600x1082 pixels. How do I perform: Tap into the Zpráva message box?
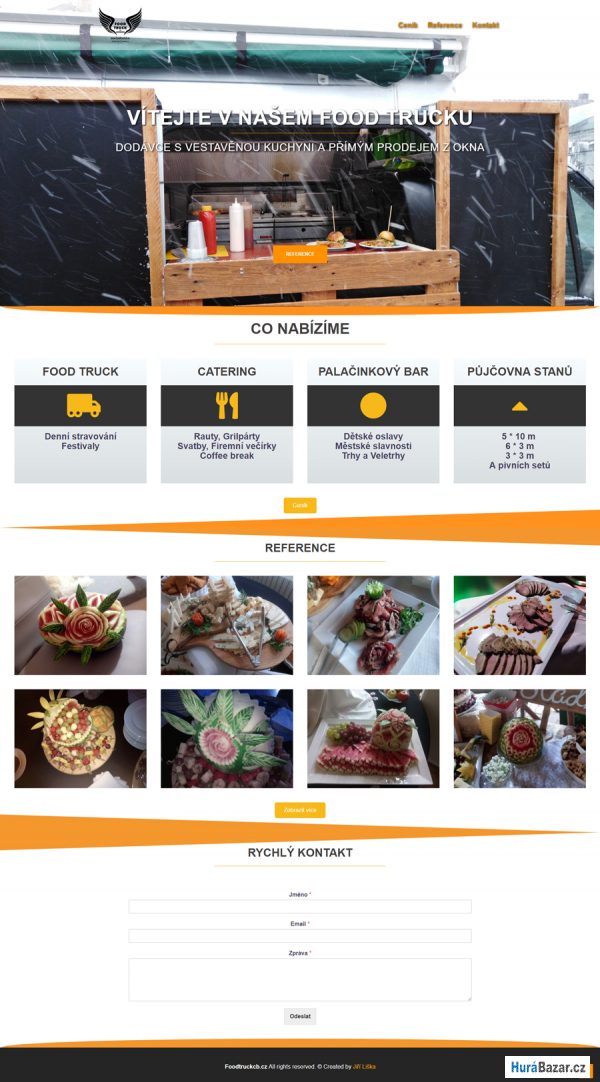click(300, 979)
